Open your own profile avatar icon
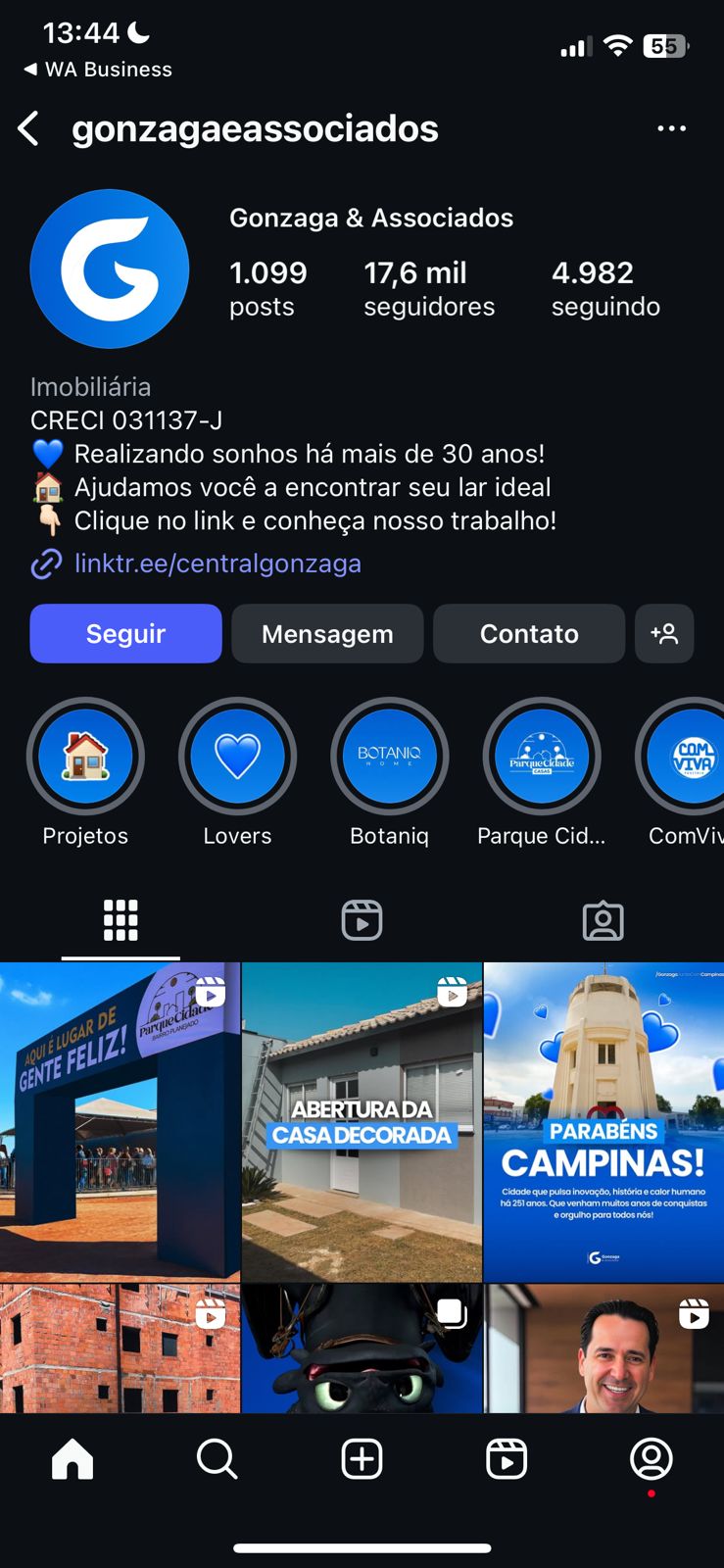The image size is (724, 1568). click(x=652, y=1458)
